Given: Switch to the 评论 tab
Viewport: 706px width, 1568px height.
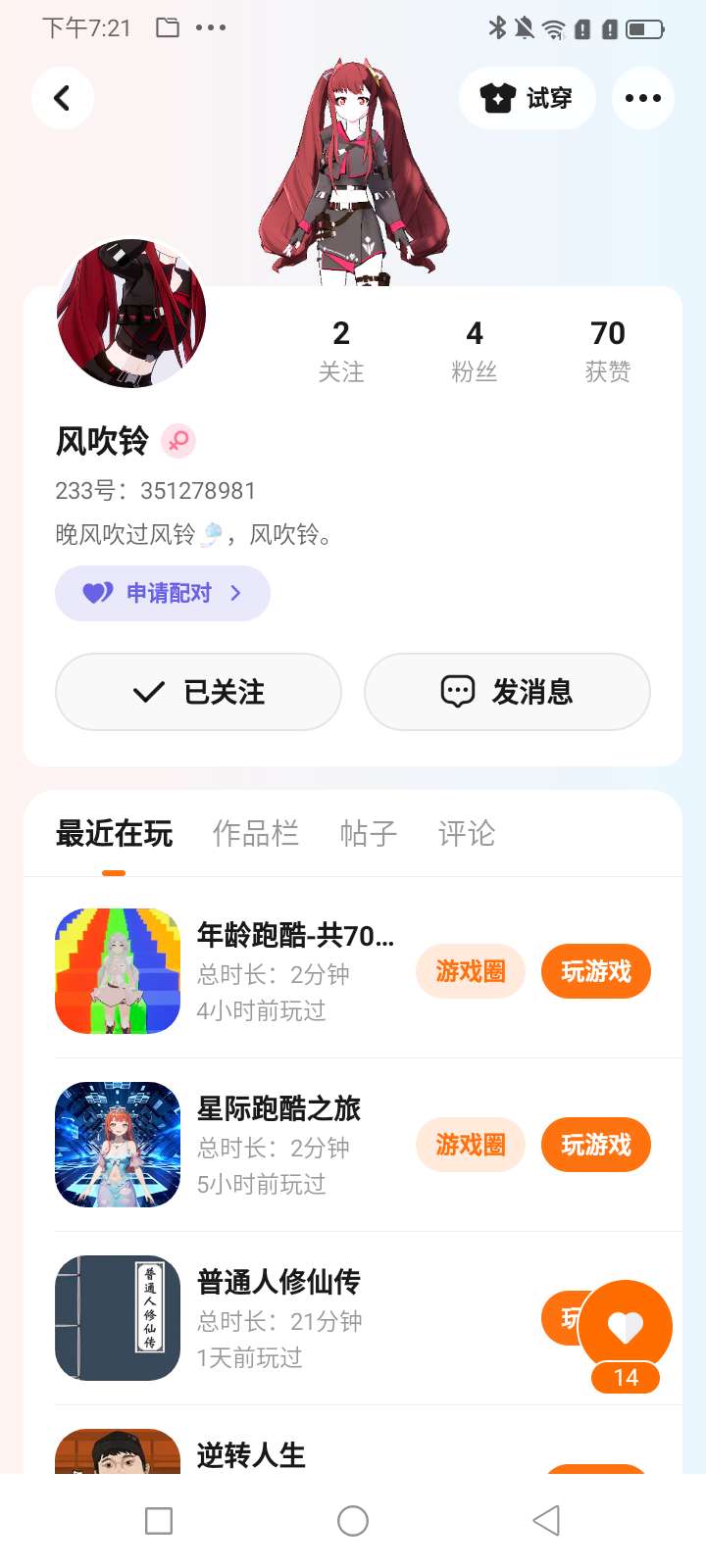Looking at the screenshot, I should tap(466, 833).
